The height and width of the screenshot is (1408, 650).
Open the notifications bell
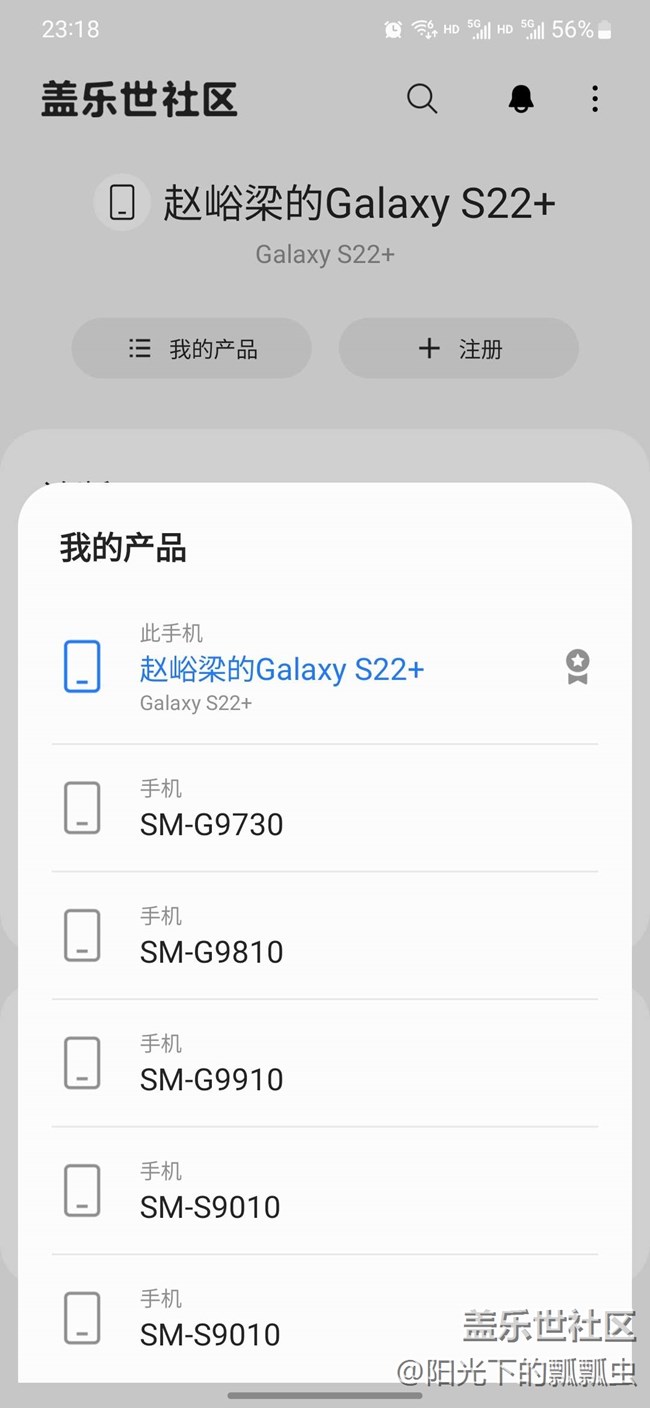521,99
